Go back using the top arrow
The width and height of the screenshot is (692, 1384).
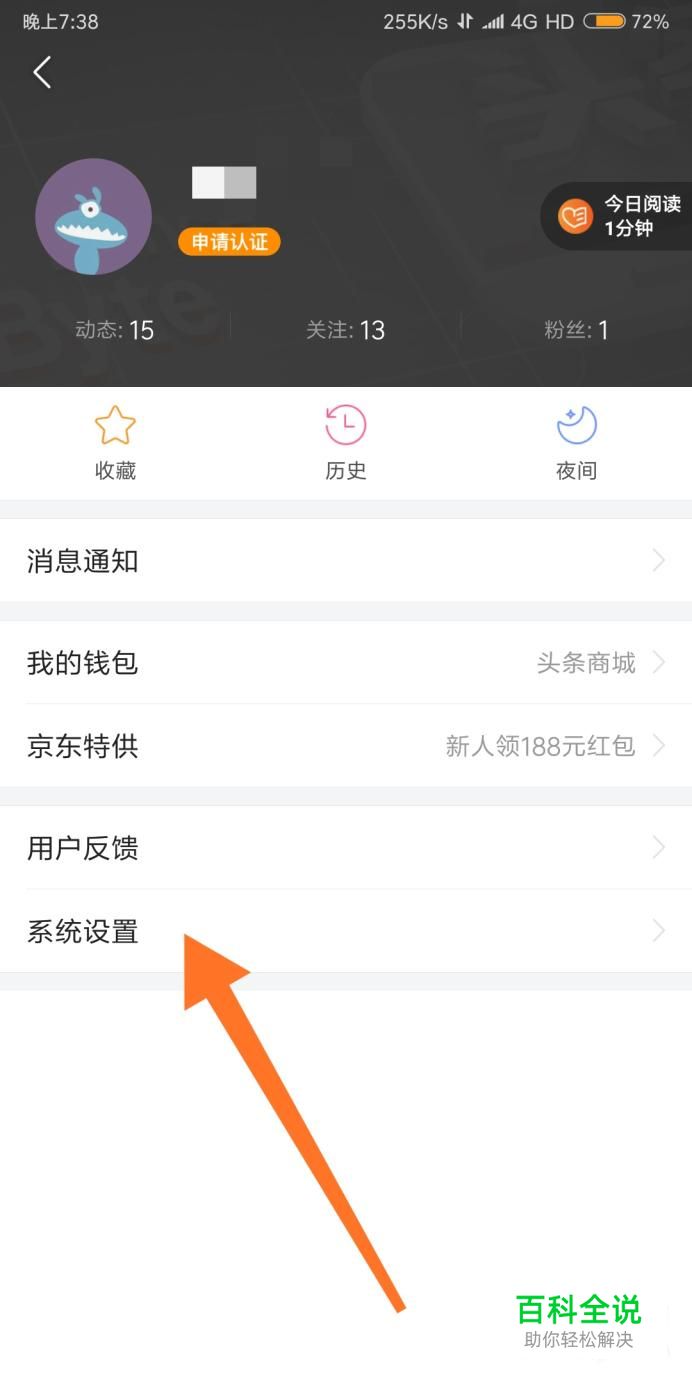tap(42, 72)
